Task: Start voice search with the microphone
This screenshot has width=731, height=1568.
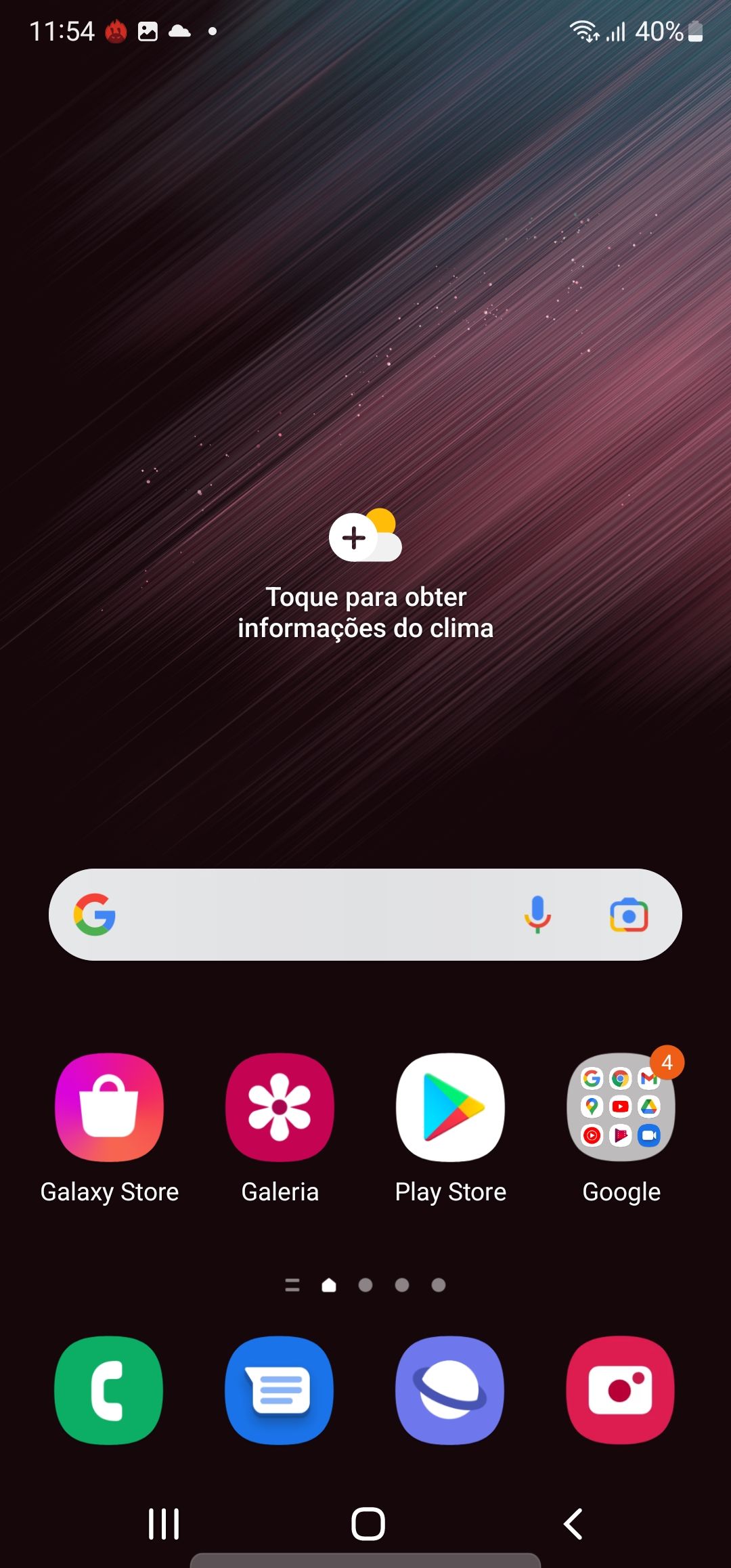Action: click(x=537, y=915)
